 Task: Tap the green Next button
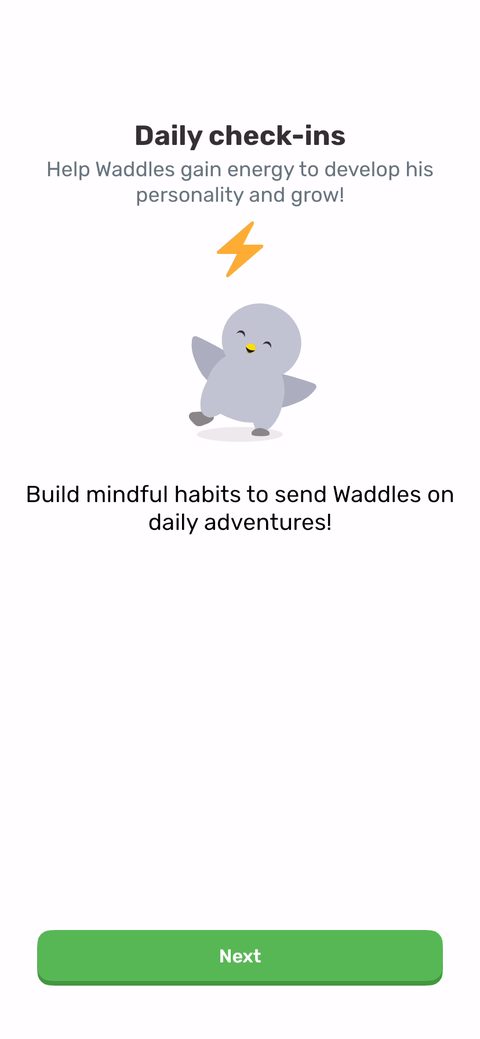(239, 957)
